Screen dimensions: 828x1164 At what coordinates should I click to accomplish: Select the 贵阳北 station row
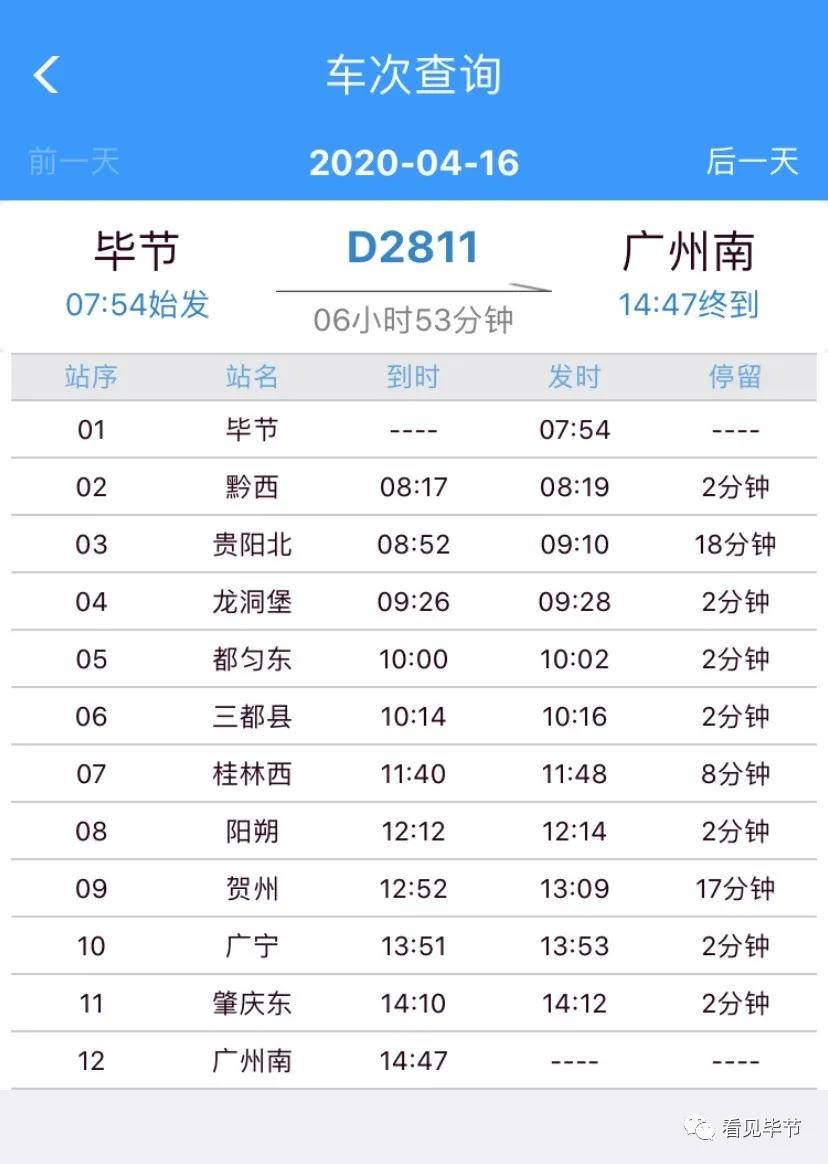251,545
